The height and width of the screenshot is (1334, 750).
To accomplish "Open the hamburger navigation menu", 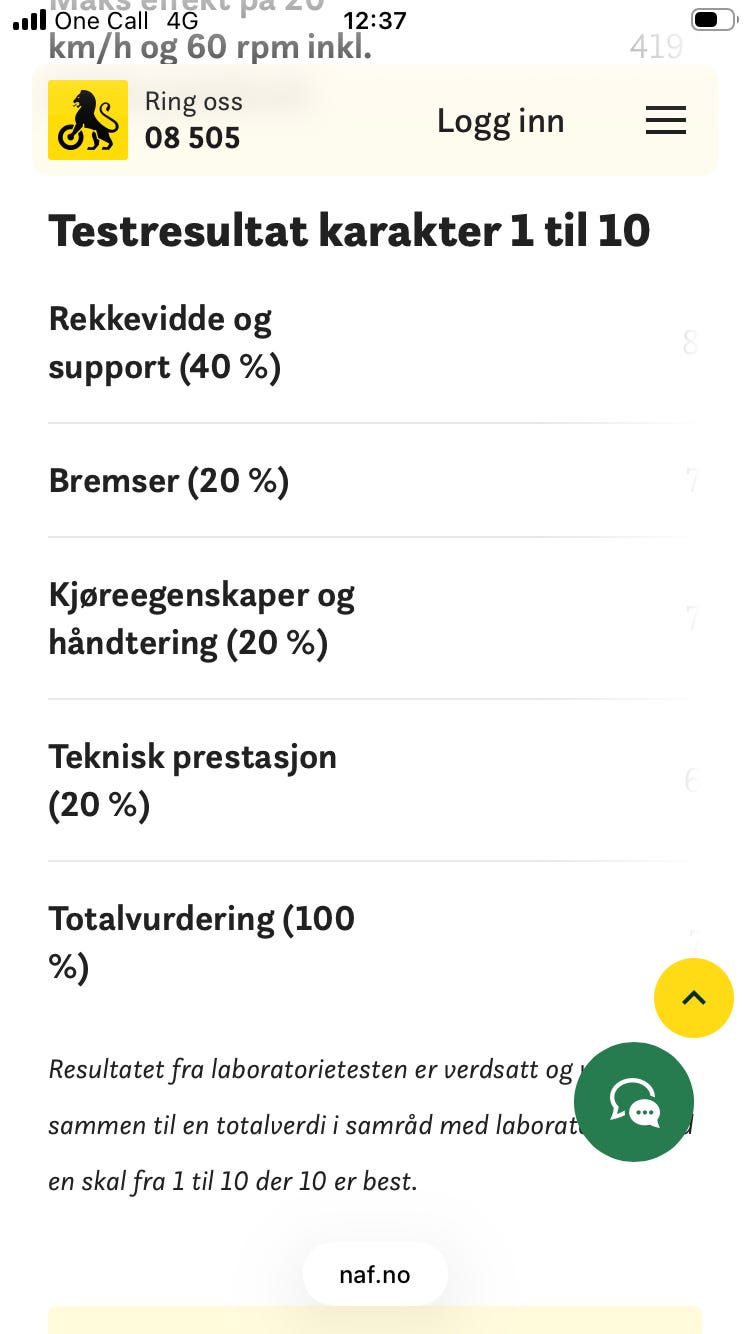I will point(666,120).
